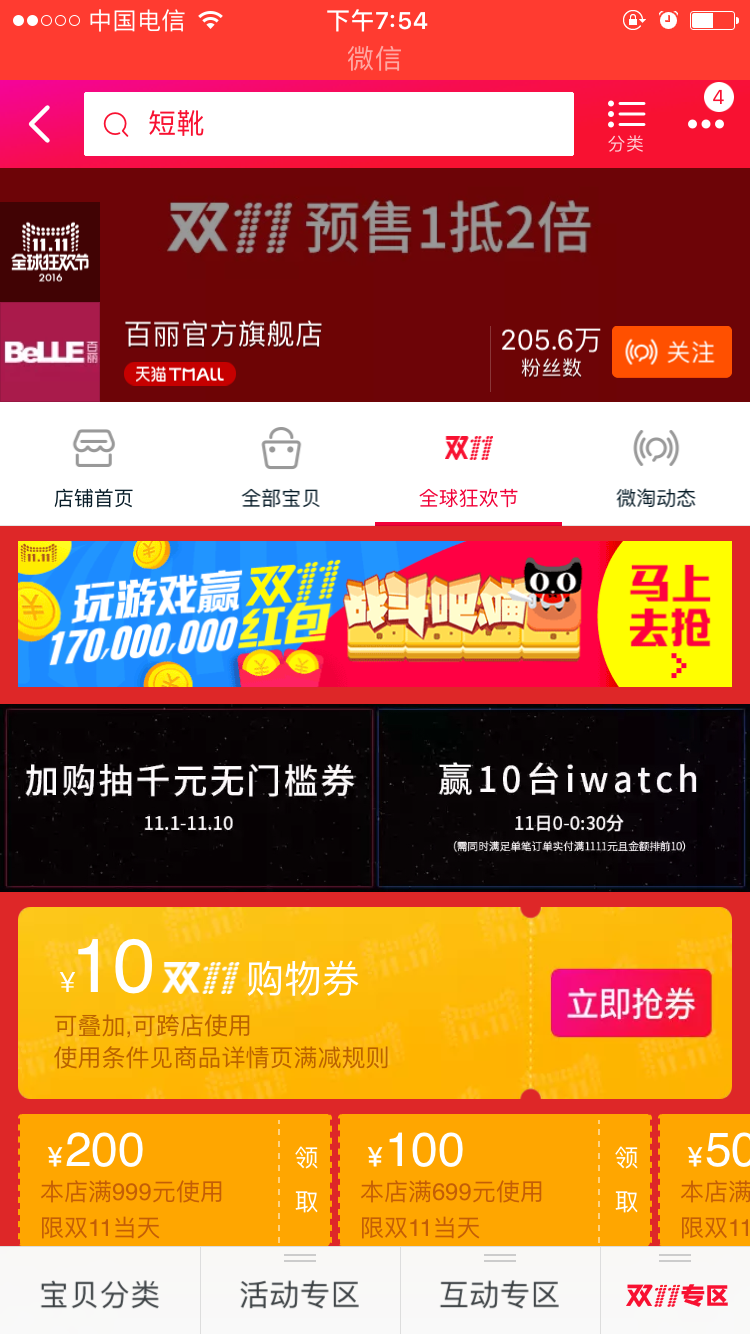Screen dimensions: 750x1334
Task: Claim the ¥200 store coupon
Action: [x=306, y=1180]
